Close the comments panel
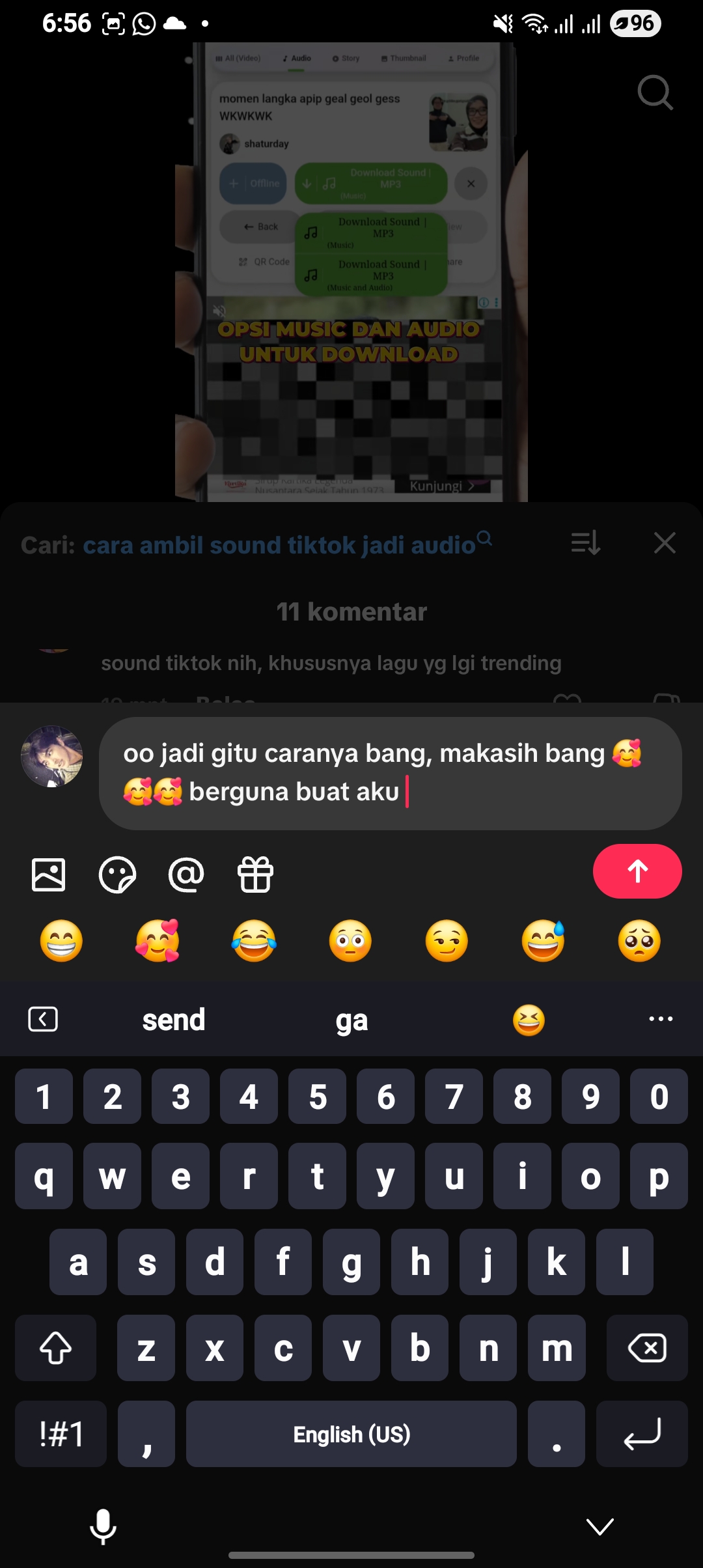The height and width of the screenshot is (1568, 703). coord(665,542)
